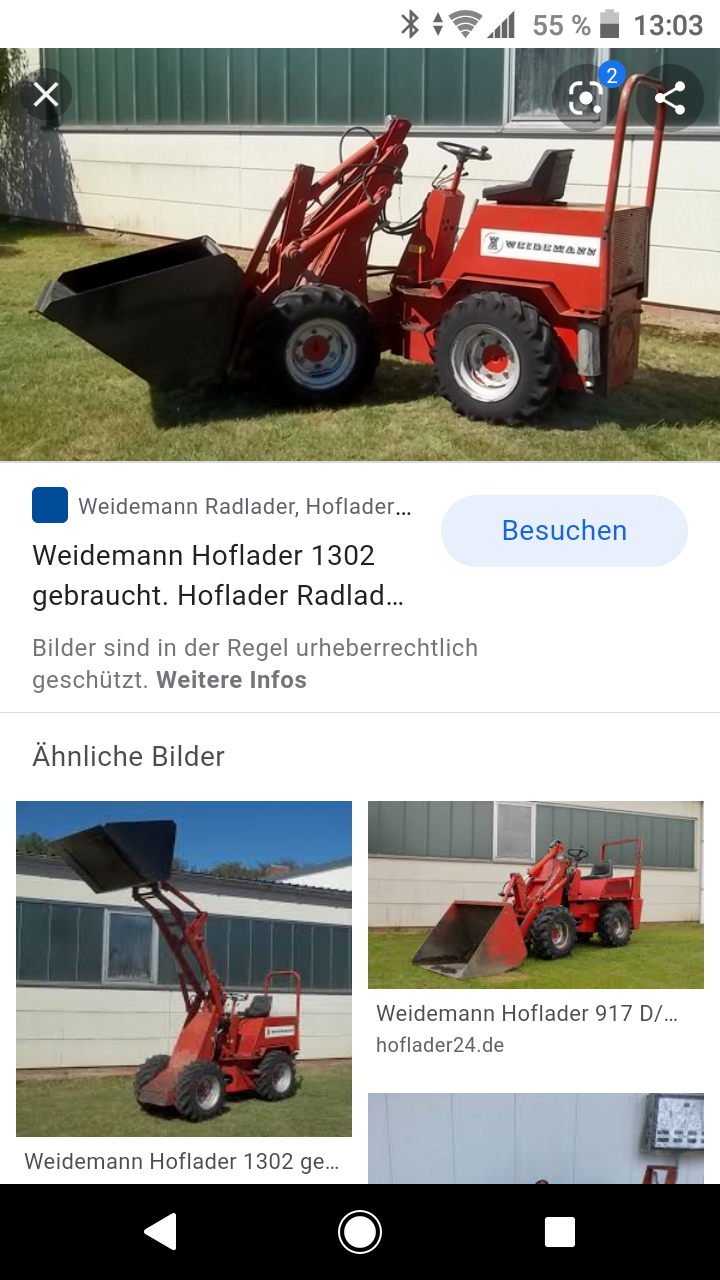Screen dimensions: 720x1280
Task: Open similar image with raised loader bucket
Action: 184,968
